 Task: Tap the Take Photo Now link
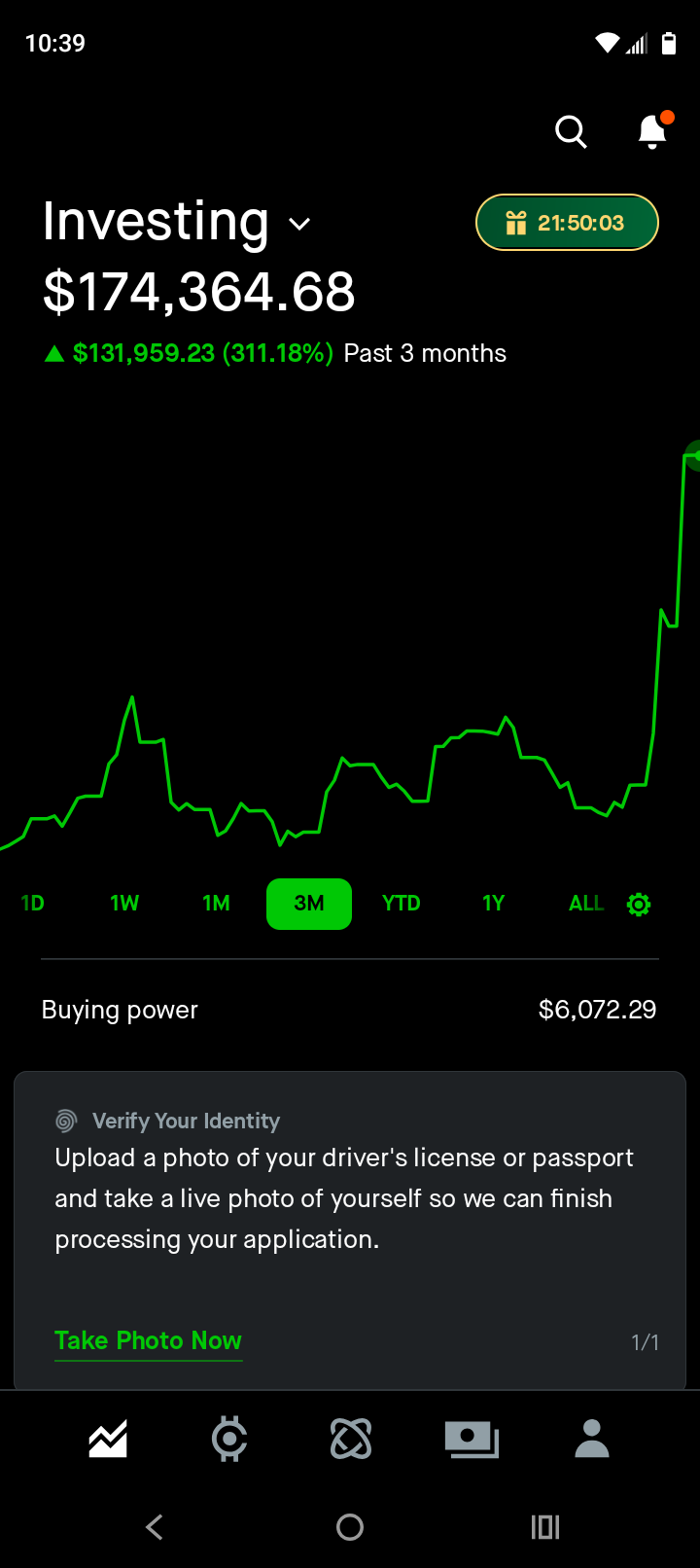148,1340
